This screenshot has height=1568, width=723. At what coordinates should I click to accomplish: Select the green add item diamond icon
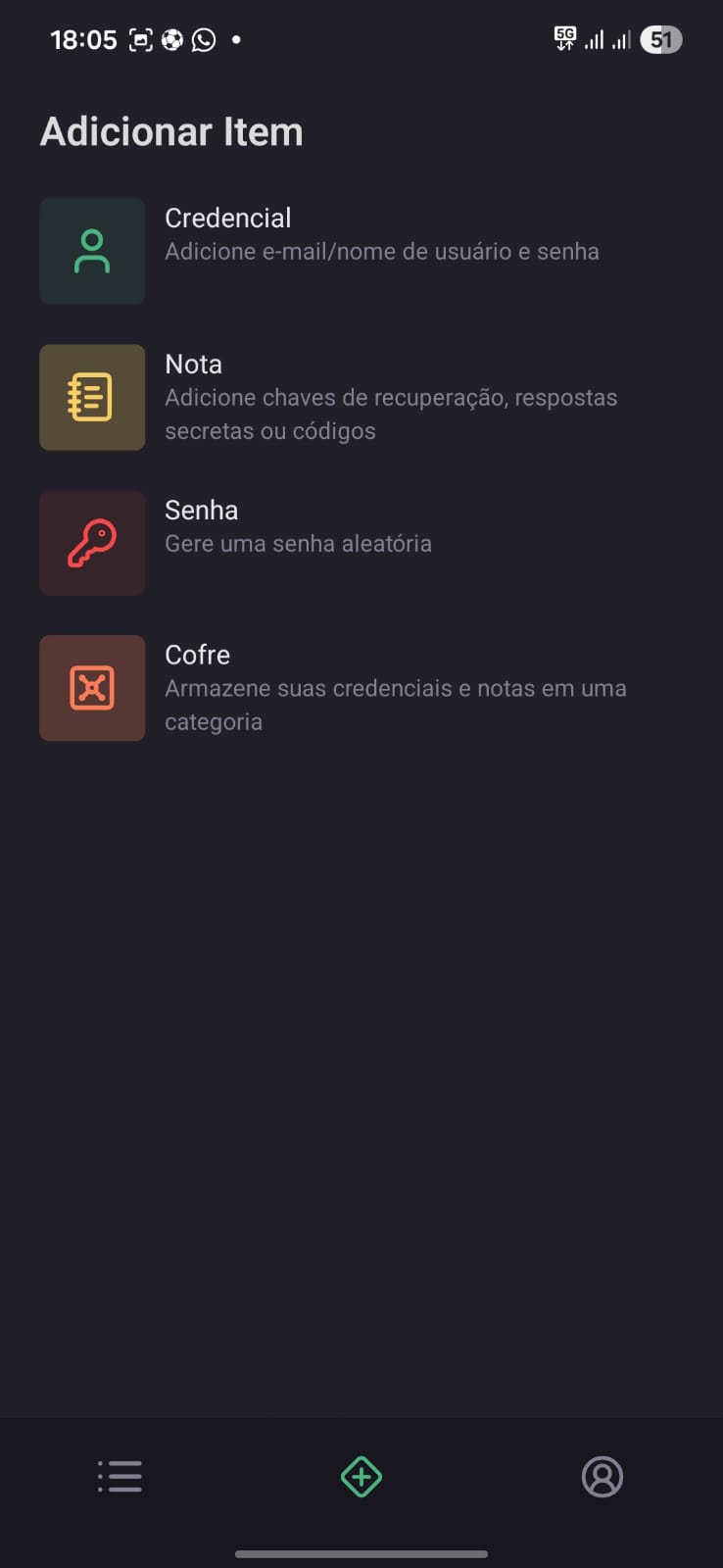(361, 1477)
